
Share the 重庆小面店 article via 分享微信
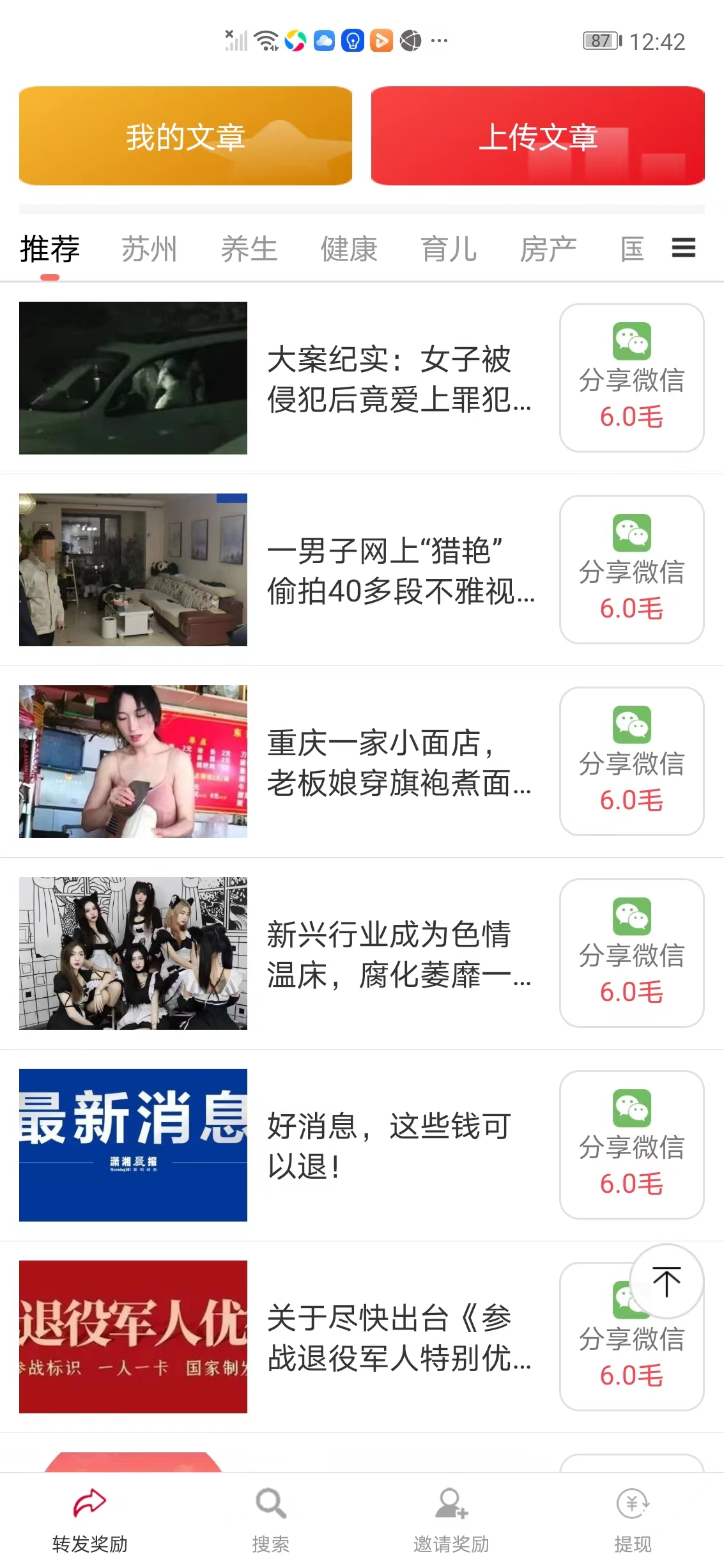[631, 761]
